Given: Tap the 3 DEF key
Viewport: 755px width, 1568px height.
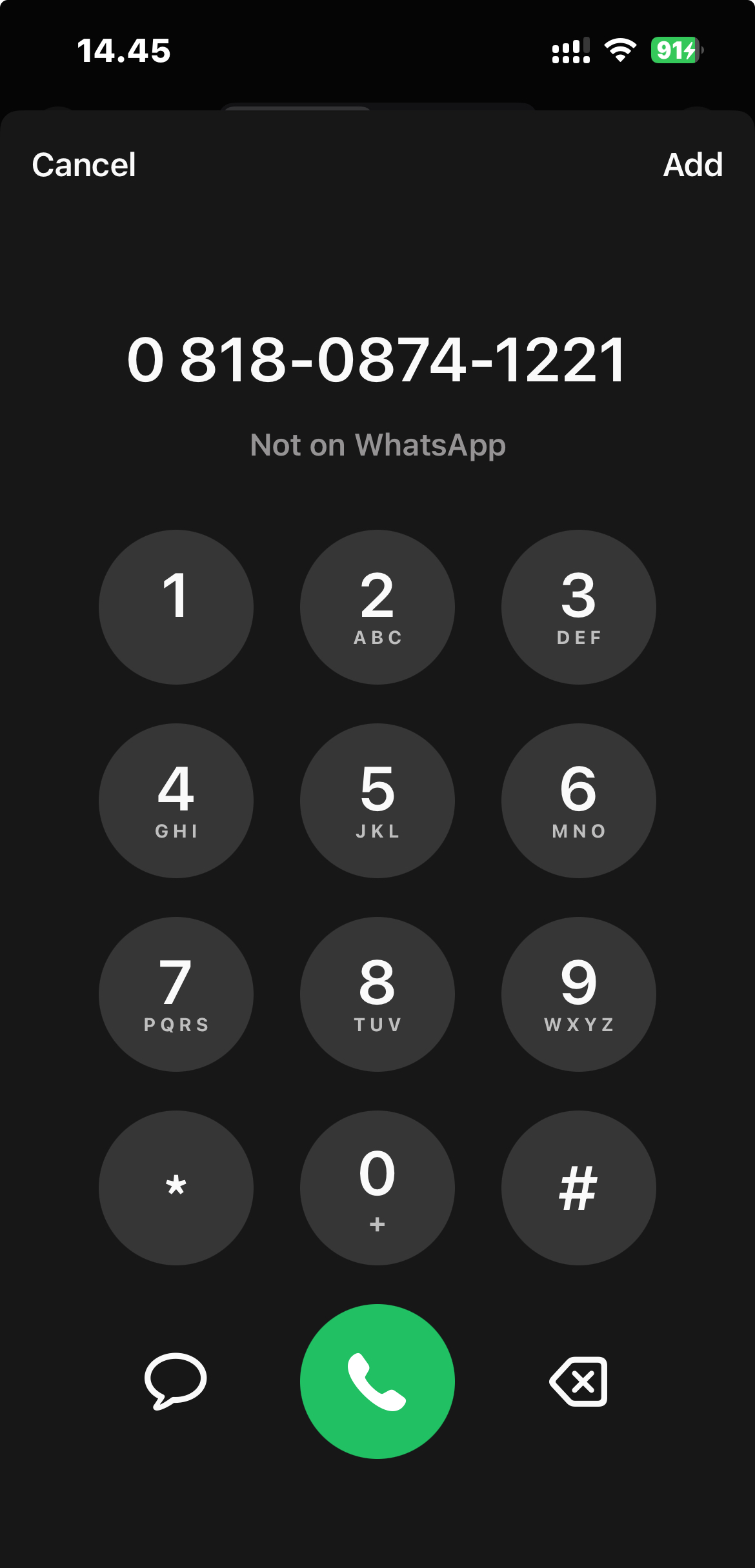Looking at the screenshot, I should click(579, 607).
